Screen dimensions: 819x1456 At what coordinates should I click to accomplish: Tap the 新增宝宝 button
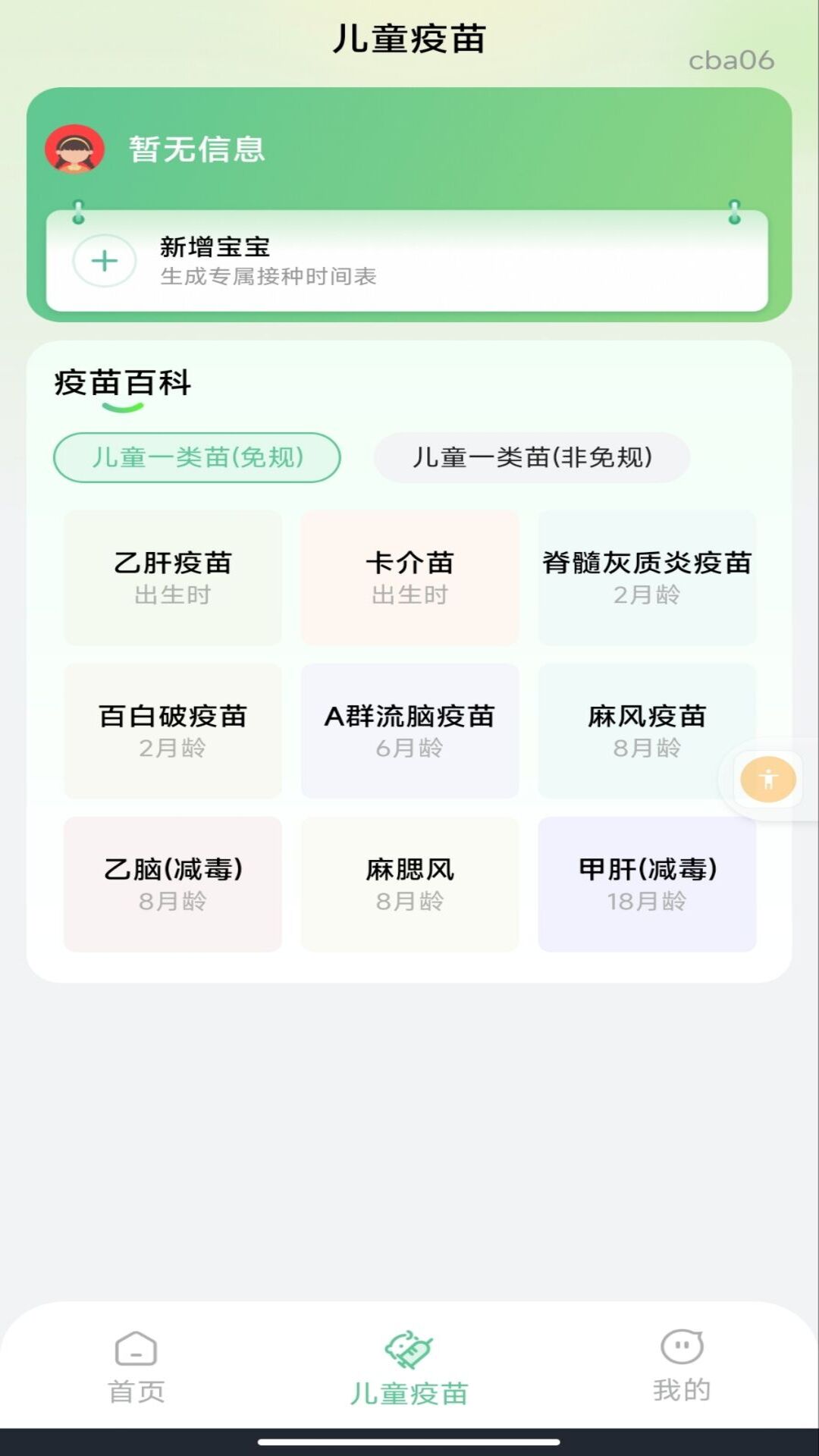pyautogui.click(x=409, y=261)
